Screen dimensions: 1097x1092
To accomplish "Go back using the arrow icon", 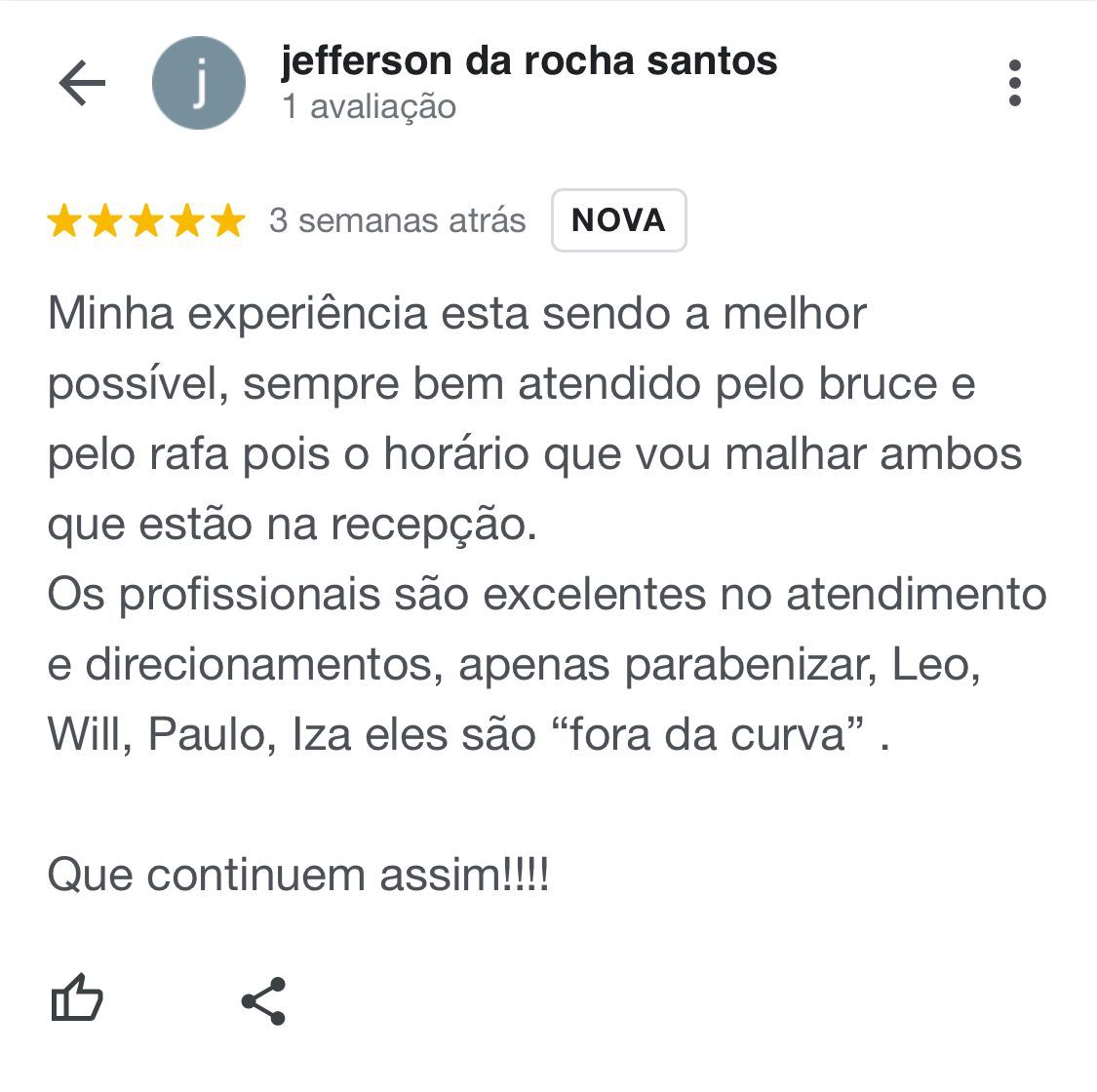I will click(x=82, y=84).
